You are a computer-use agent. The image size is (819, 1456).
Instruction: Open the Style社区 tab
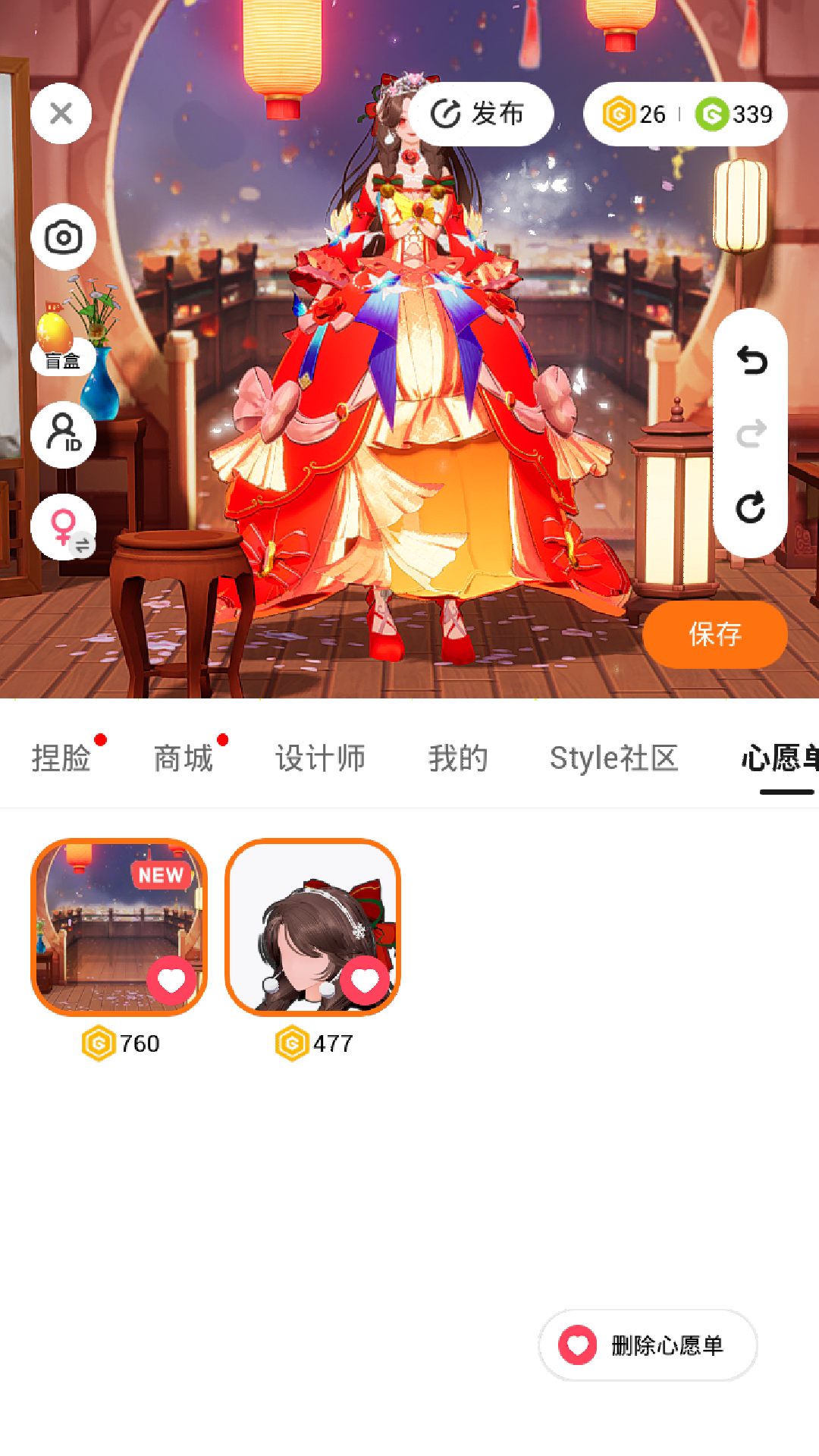tap(613, 758)
